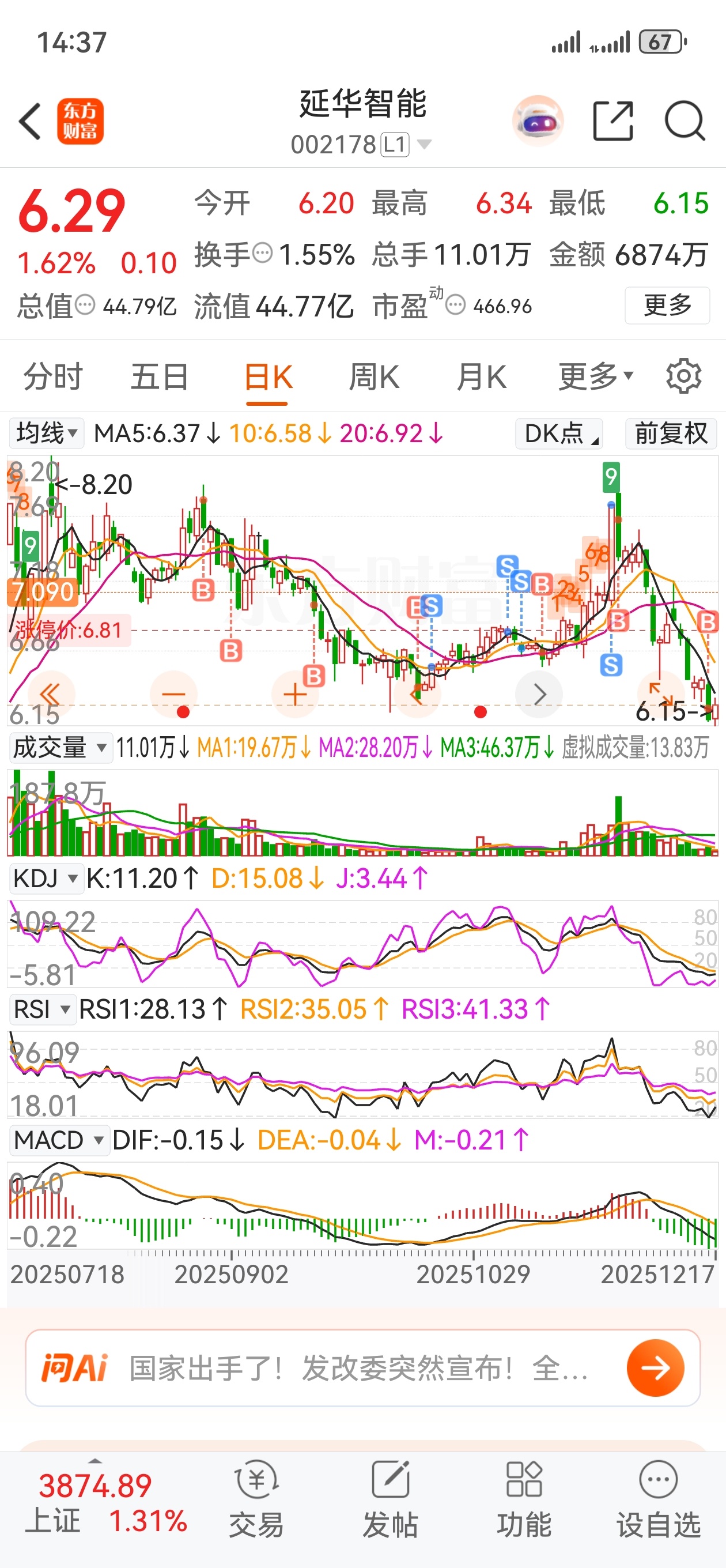Go back using the top-left arrow

[31, 121]
